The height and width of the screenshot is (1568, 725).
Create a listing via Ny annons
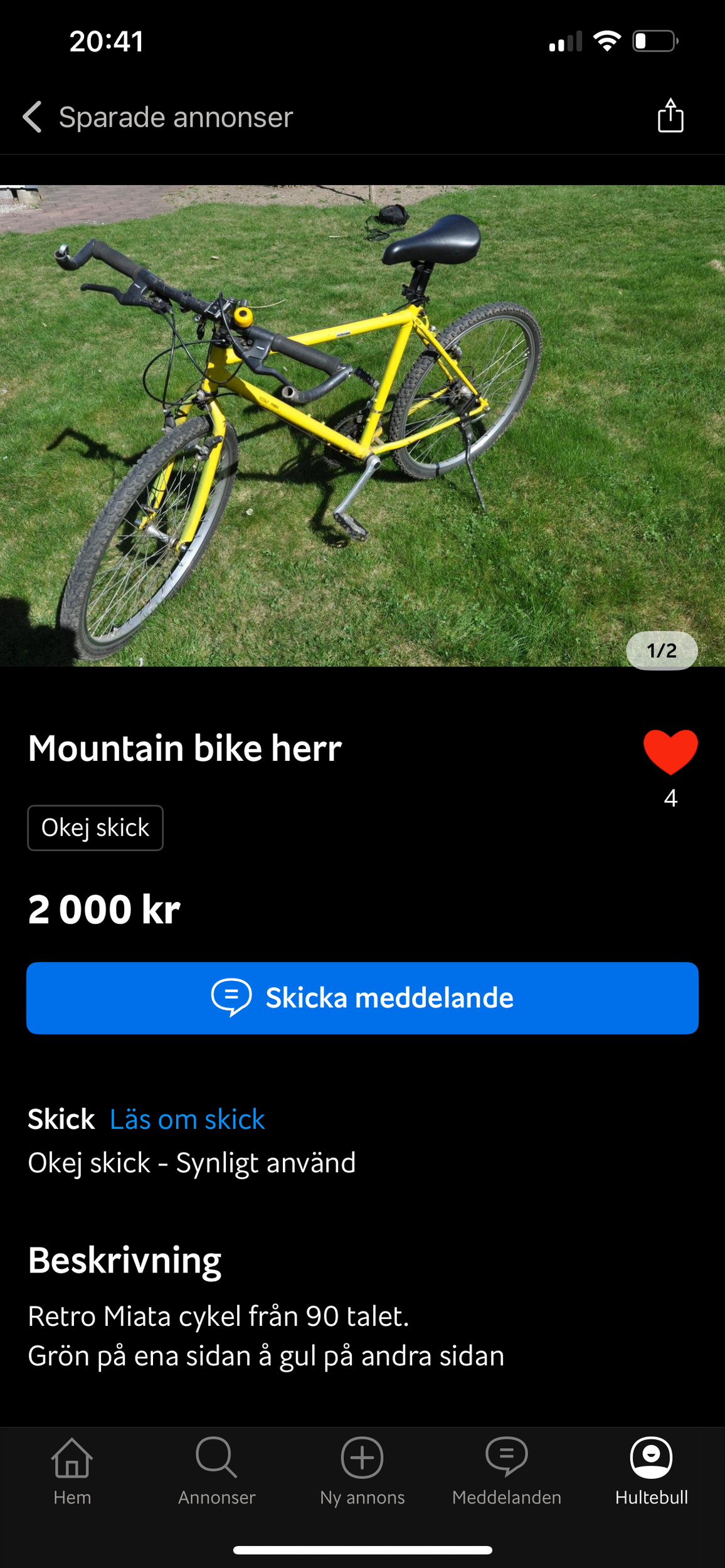pyautogui.click(x=362, y=1471)
